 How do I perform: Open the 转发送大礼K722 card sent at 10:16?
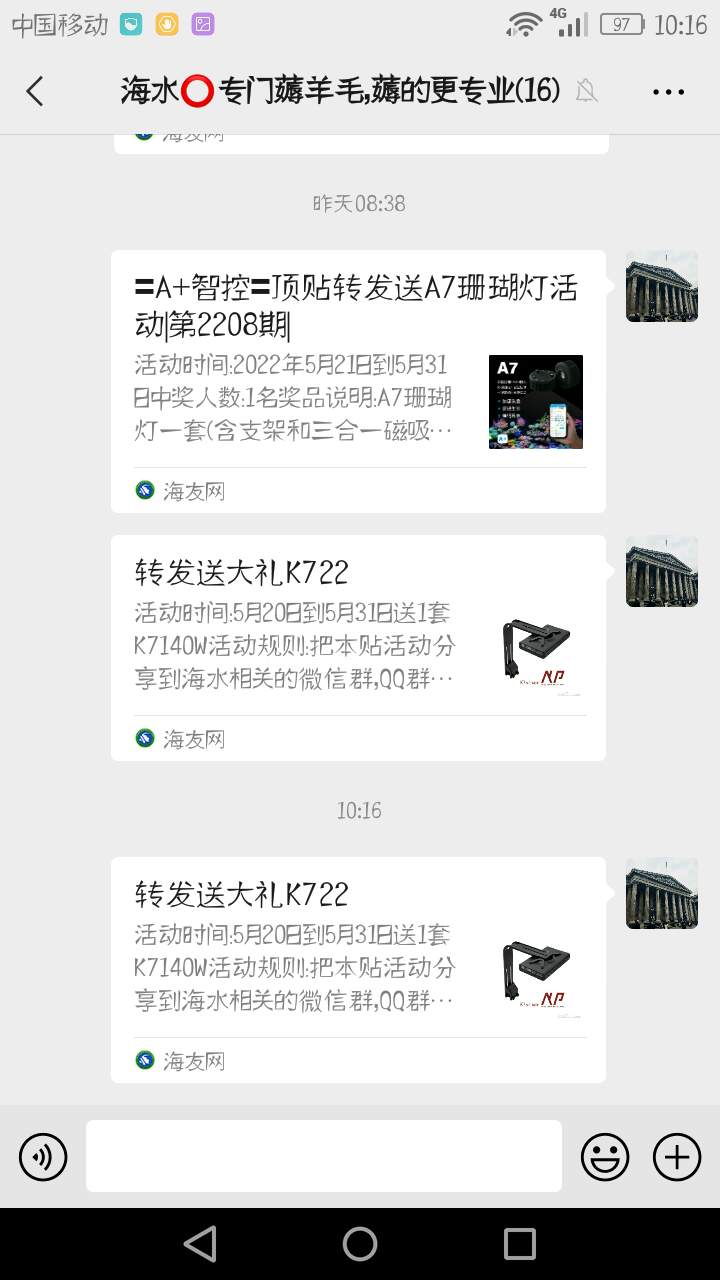(x=358, y=969)
